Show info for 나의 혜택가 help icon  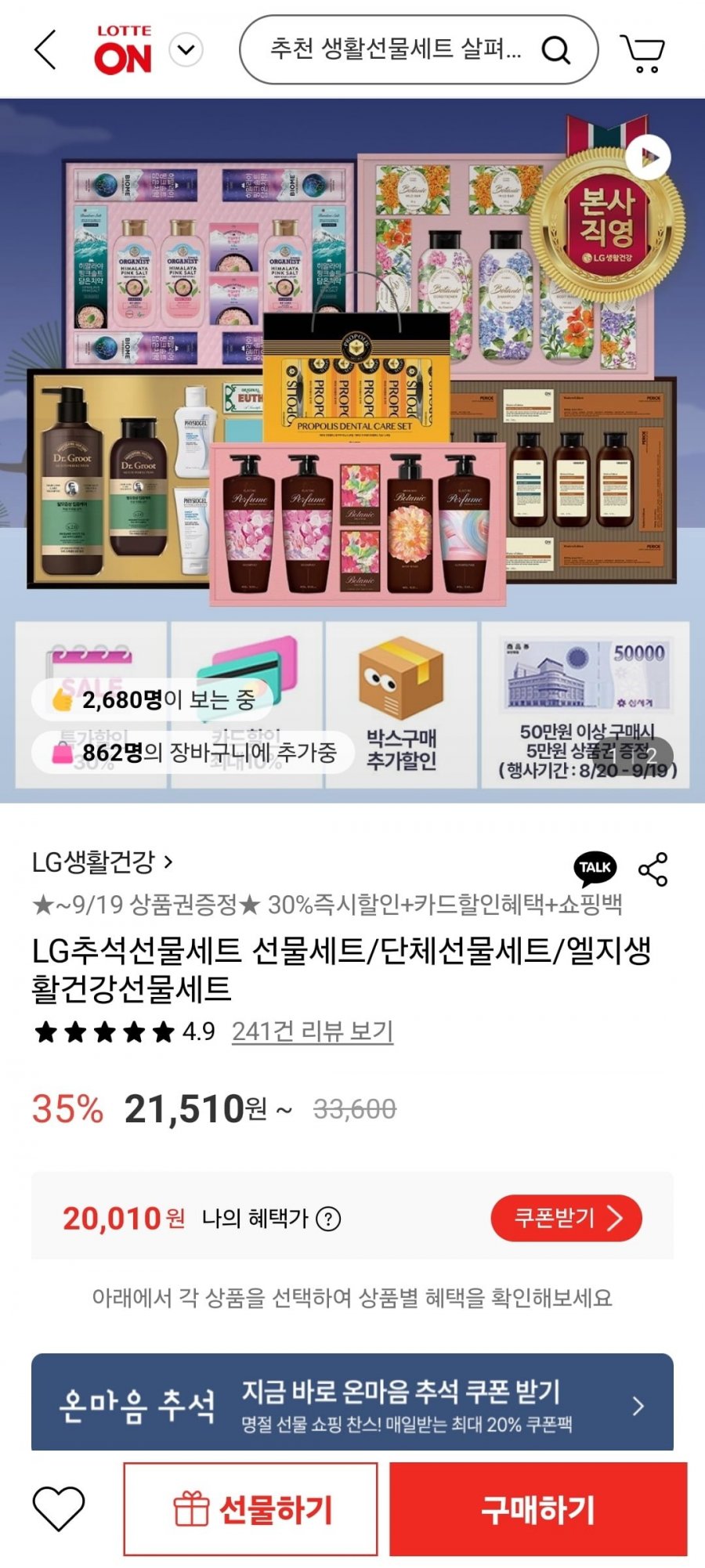(328, 1219)
